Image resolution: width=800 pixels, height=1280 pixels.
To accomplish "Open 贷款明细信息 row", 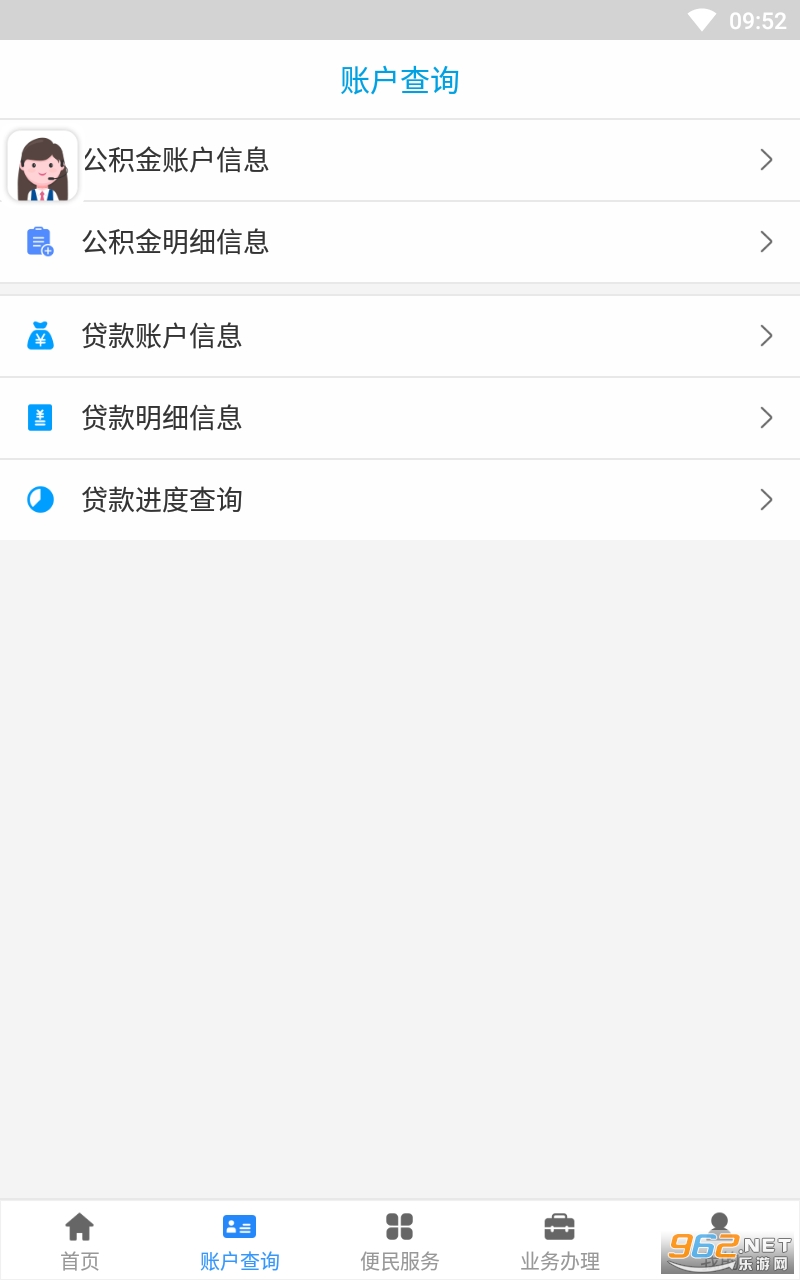I will [400, 418].
